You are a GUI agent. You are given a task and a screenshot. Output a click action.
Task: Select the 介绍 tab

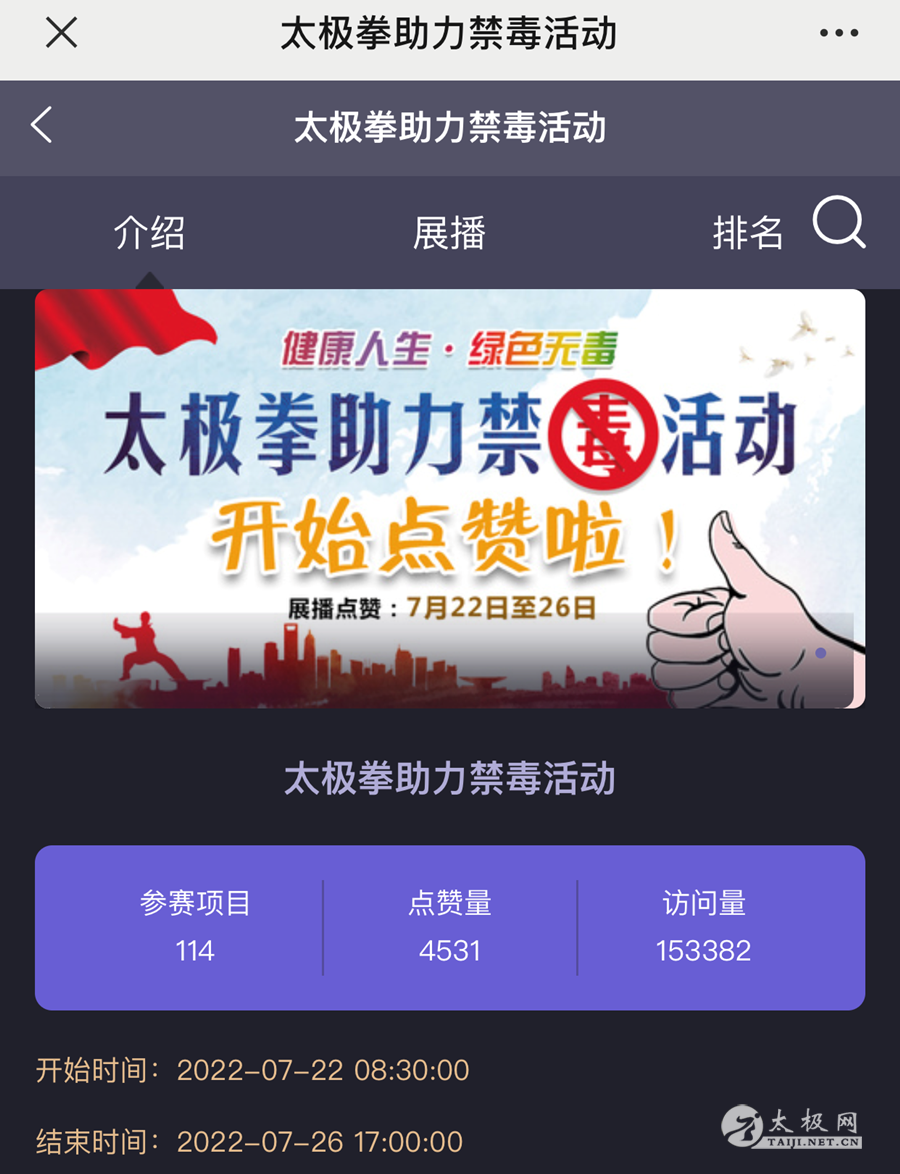(149, 233)
